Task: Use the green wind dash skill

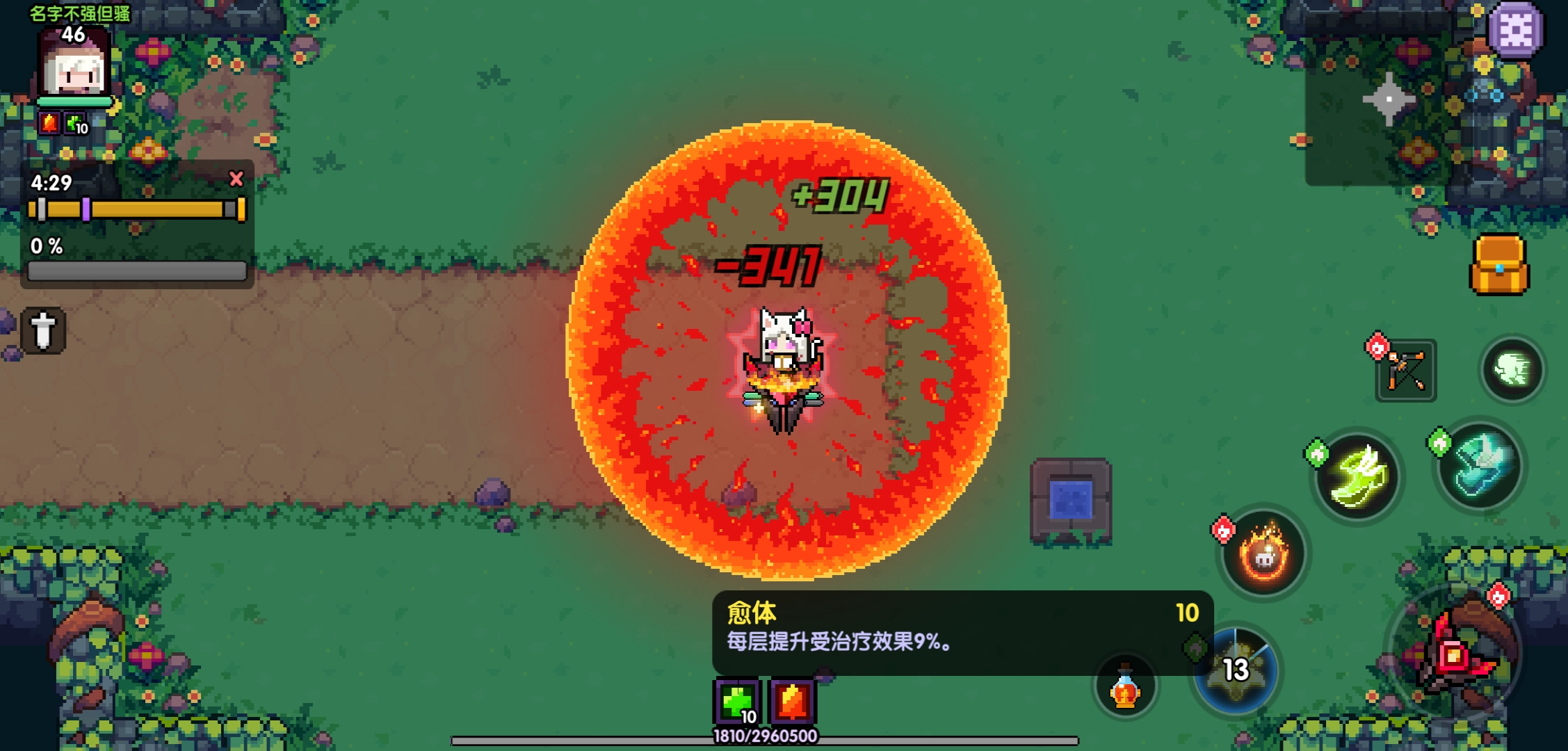Action: [x=1513, y=369]
